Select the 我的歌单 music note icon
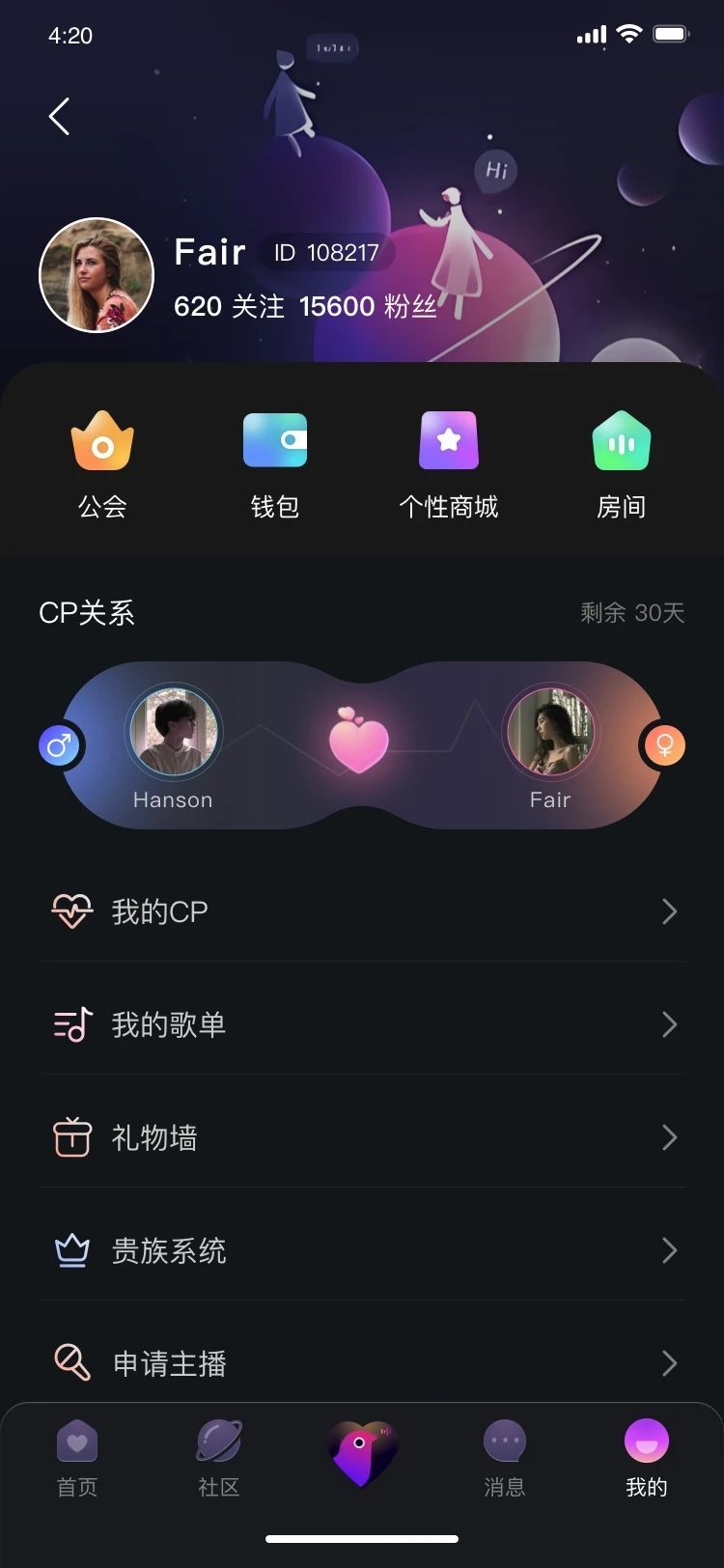This screenshot has width=724, height=1568. tap(70, 1023)
